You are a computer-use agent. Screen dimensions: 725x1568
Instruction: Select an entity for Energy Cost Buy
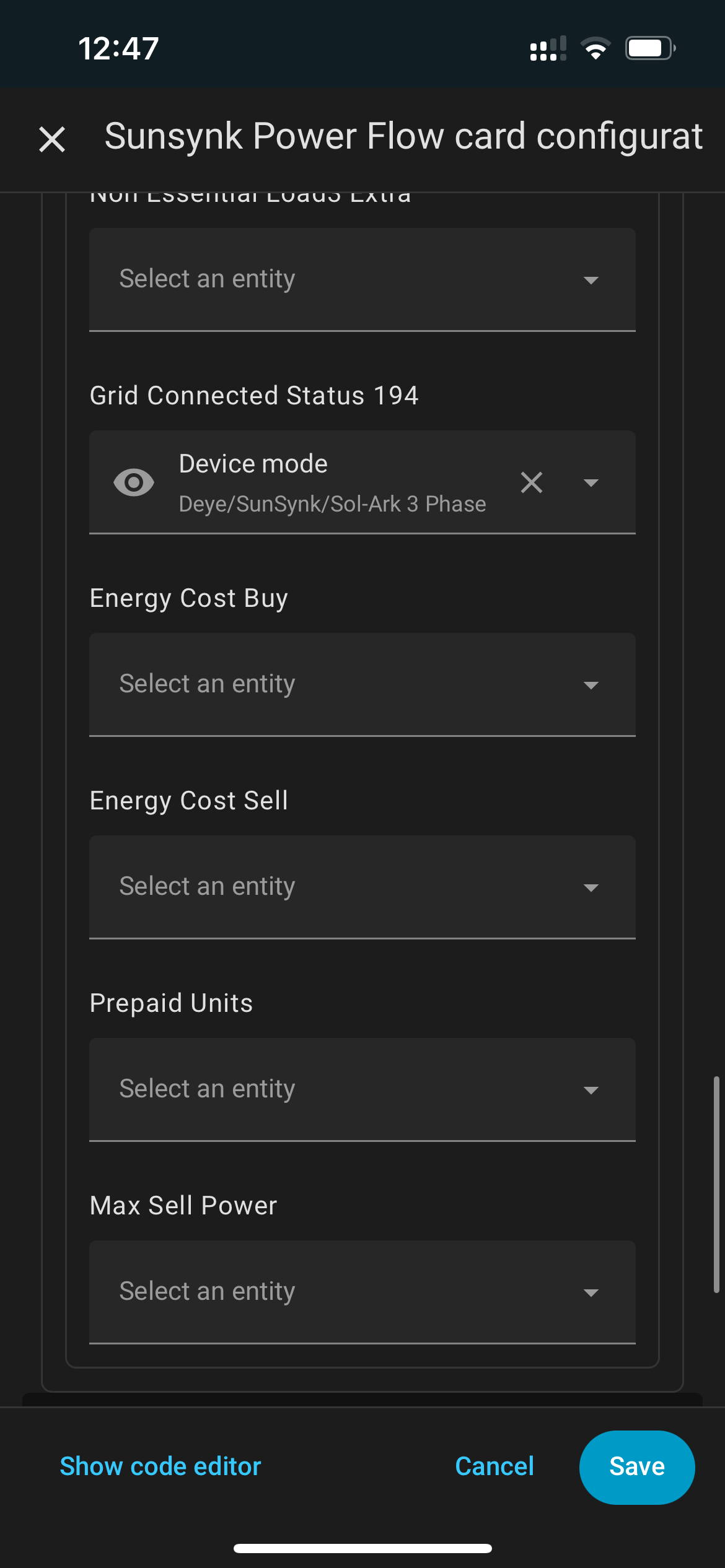(362, 684)
